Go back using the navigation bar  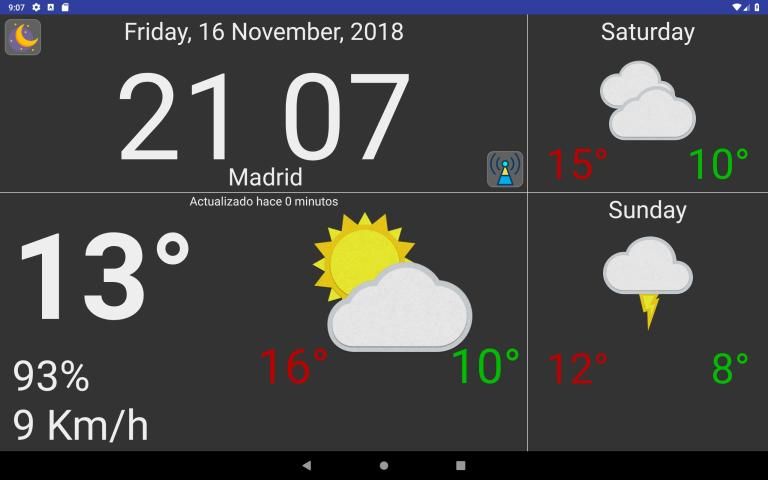(307, 466)
